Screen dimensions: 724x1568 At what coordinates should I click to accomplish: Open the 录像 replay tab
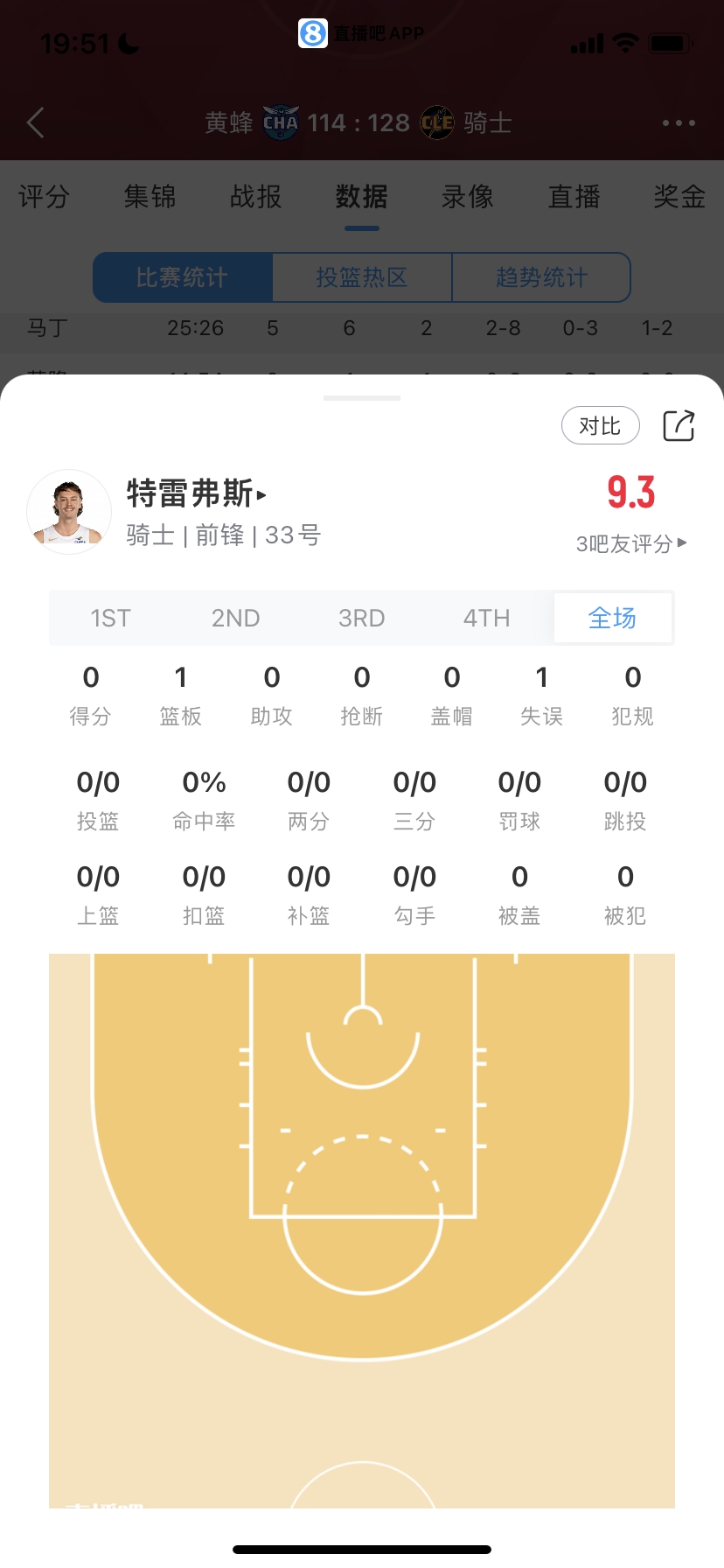coord(468,197)
